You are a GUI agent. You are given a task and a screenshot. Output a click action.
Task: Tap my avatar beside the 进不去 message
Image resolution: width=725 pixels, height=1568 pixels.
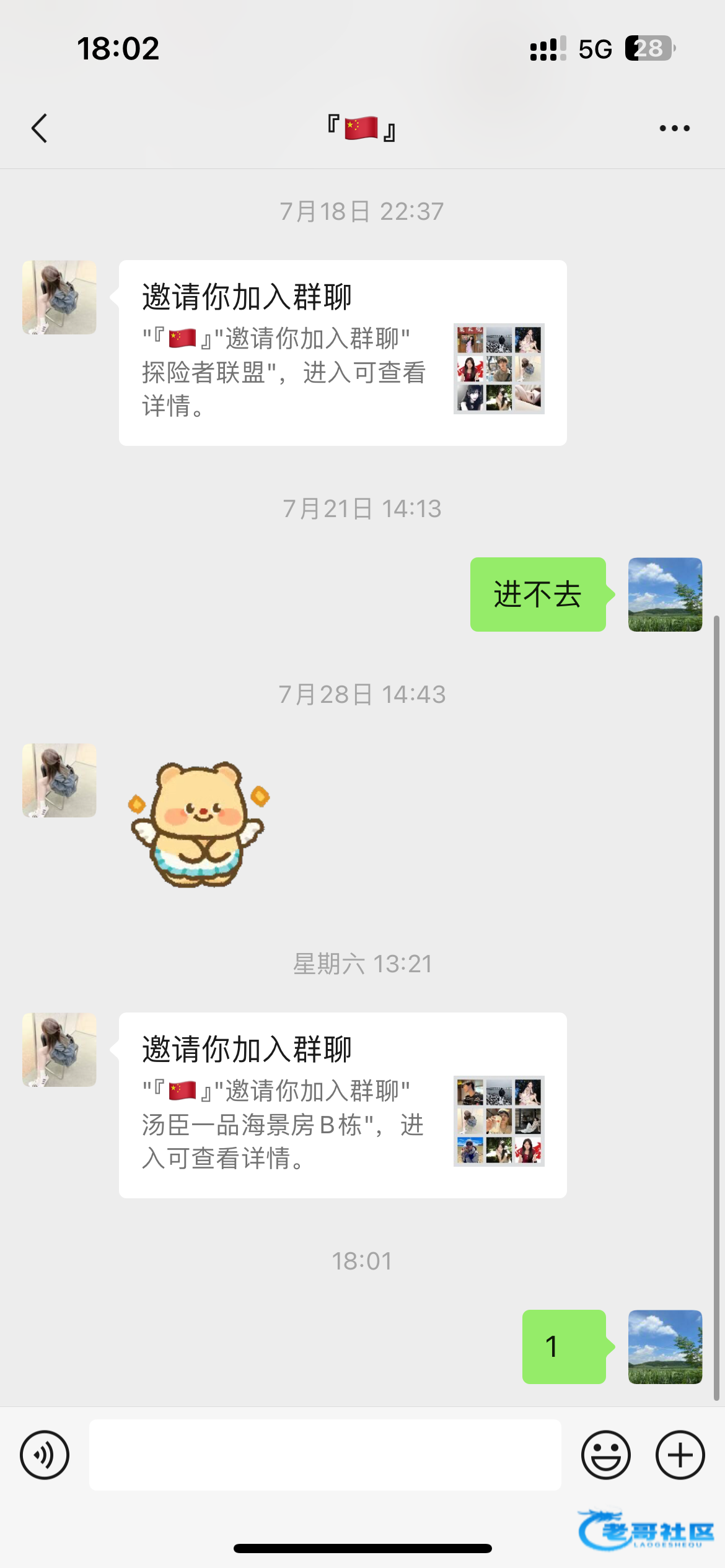(665, 595)
